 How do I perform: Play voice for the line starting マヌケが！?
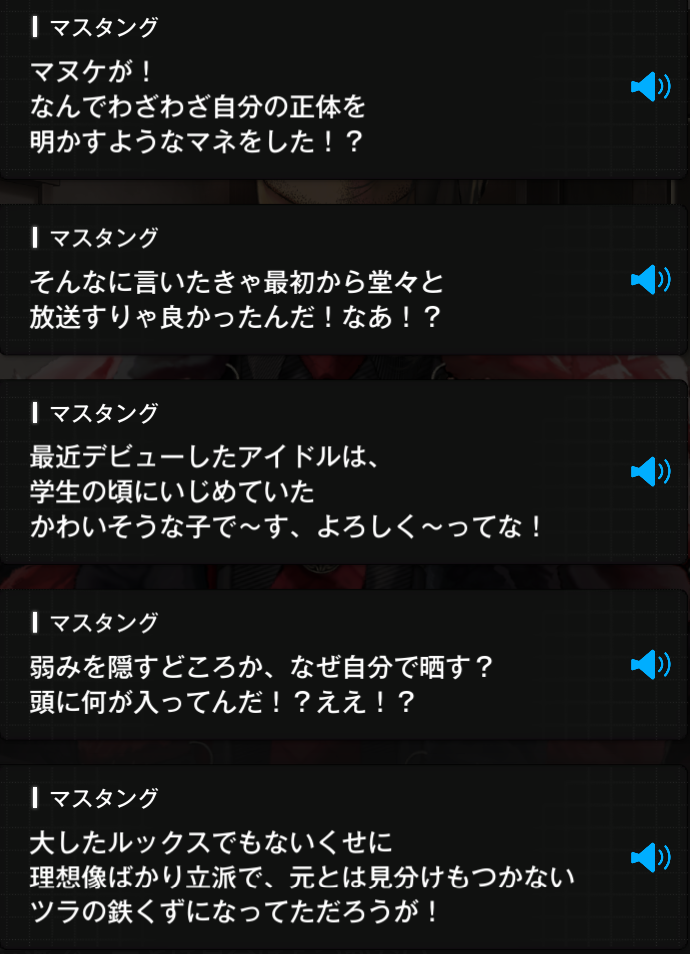[x=649, y=87]
